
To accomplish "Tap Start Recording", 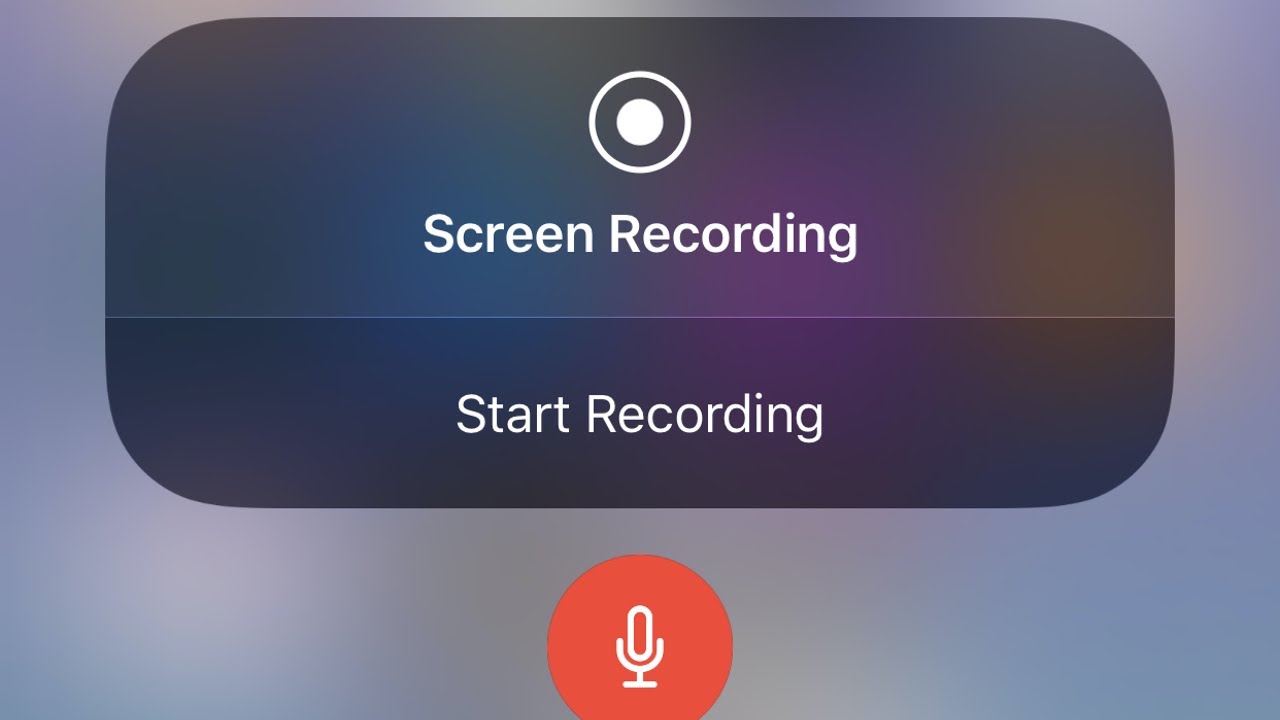I will pyautogui.click(x=639, y=414).
